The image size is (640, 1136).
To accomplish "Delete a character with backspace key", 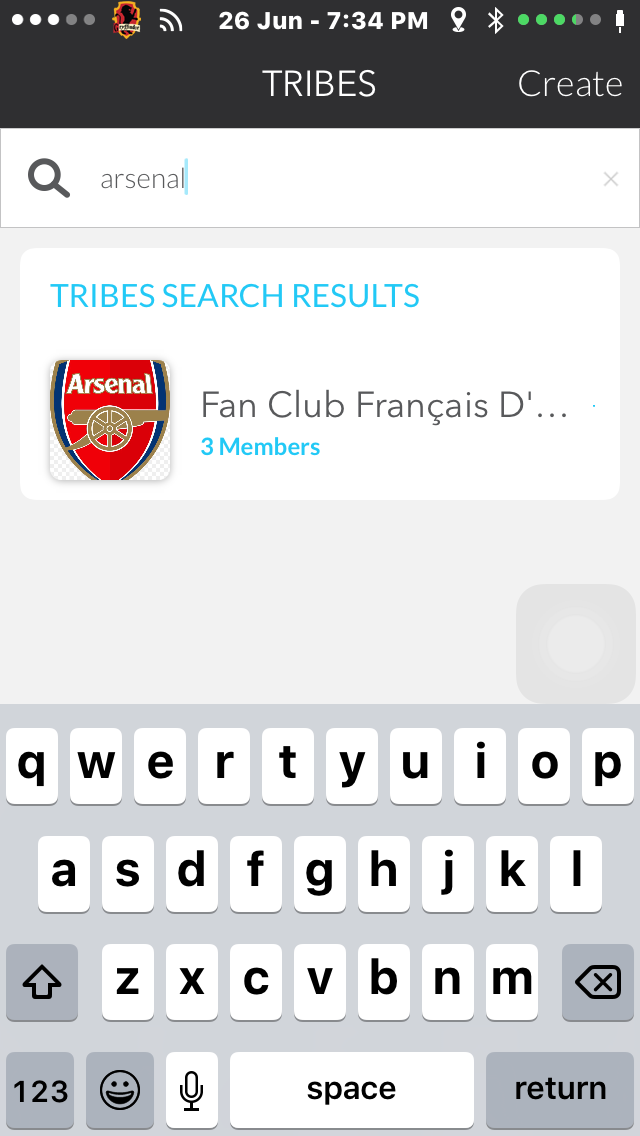I will click(597, 983).
